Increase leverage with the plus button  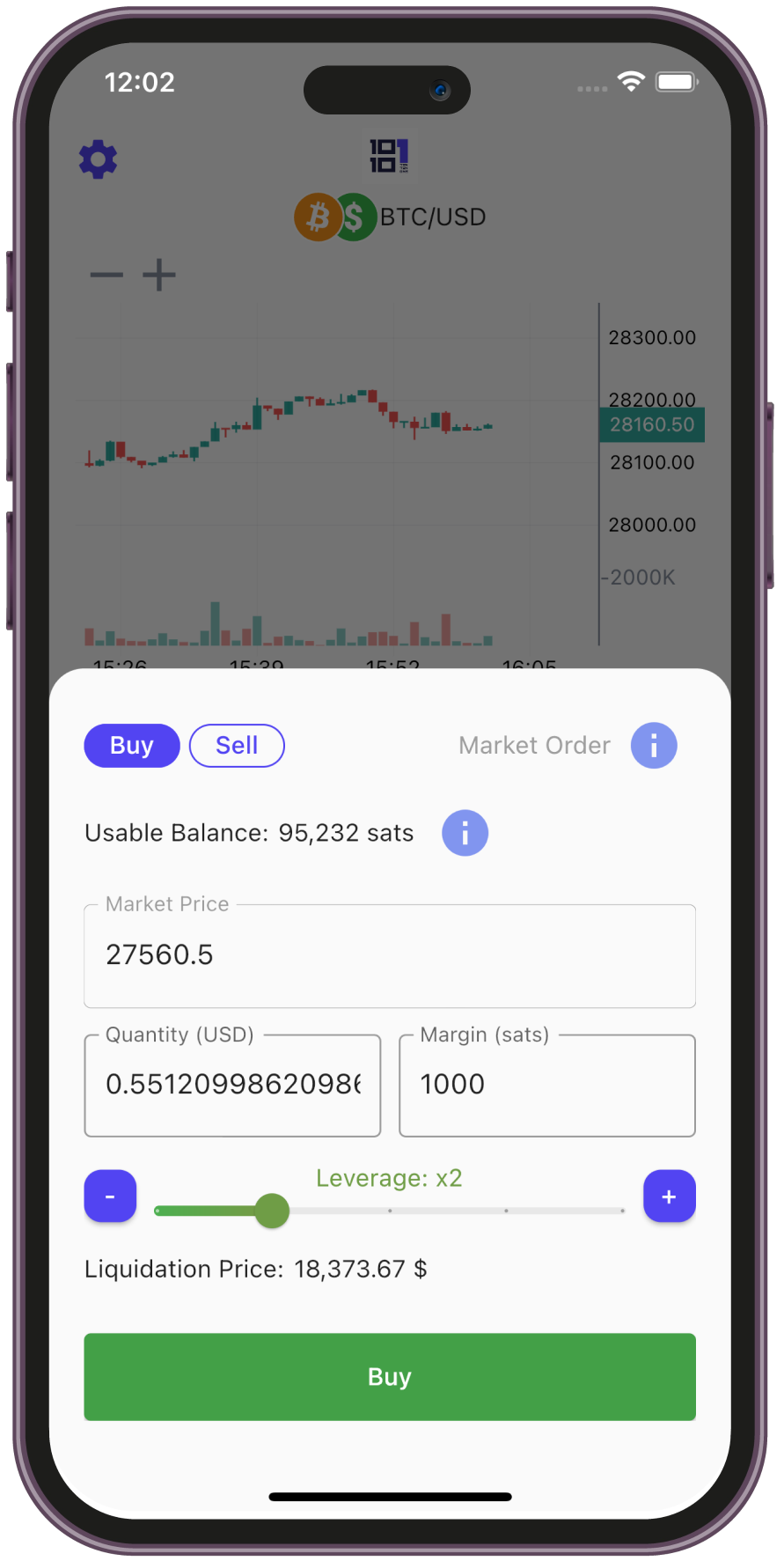669,1196
